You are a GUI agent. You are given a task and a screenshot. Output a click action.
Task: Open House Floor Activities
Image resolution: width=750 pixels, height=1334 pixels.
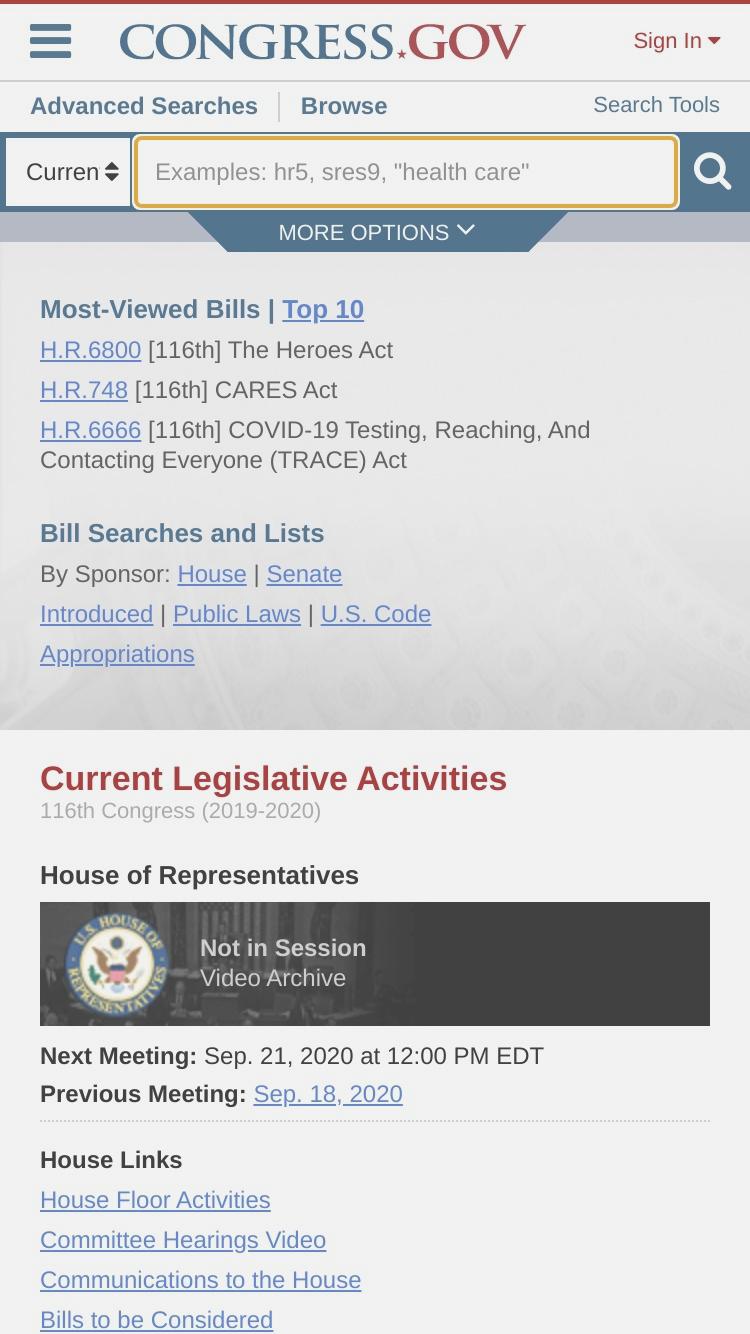click(155, 1200)
